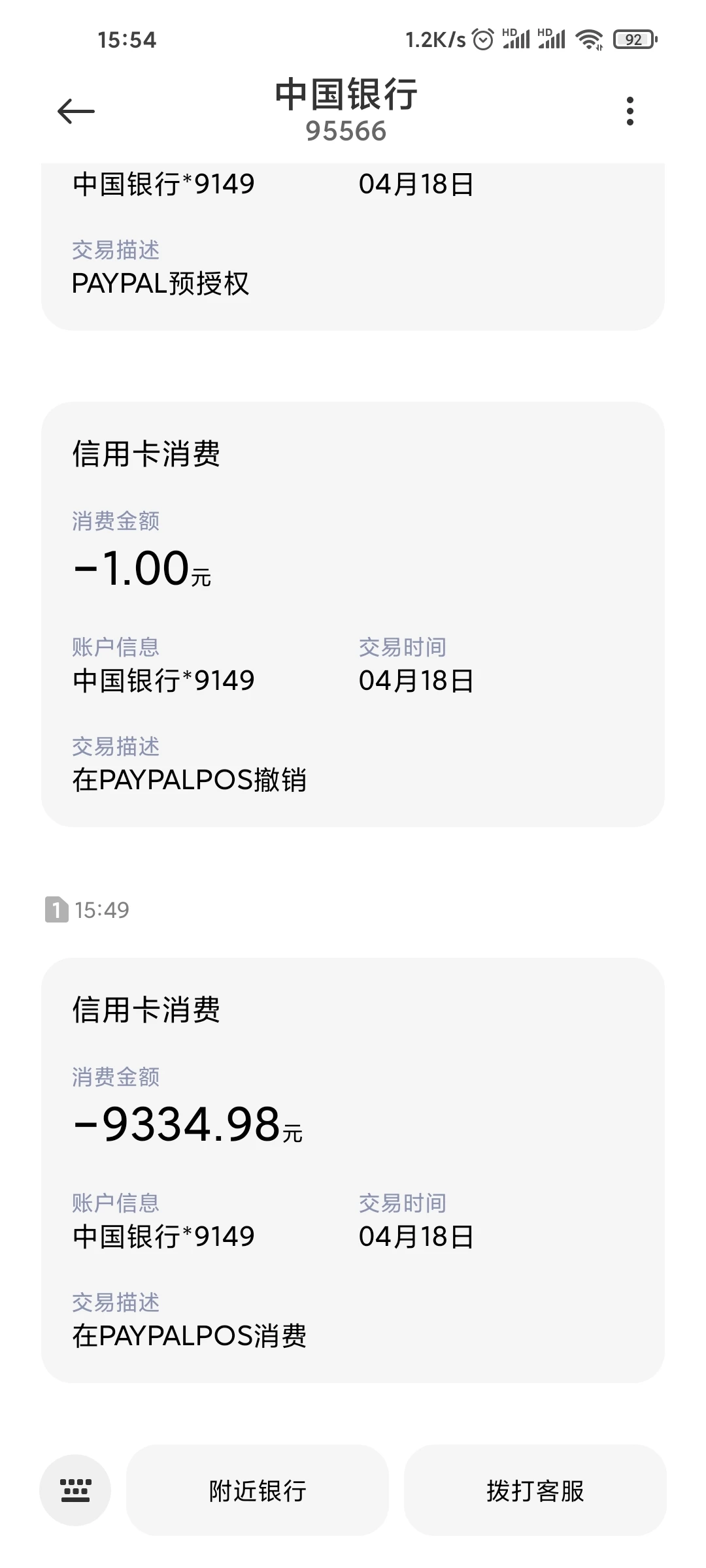The image size is (706, 1568).
Task: Open the PAYPAL预授权 message card
Action: pos(353,248)
